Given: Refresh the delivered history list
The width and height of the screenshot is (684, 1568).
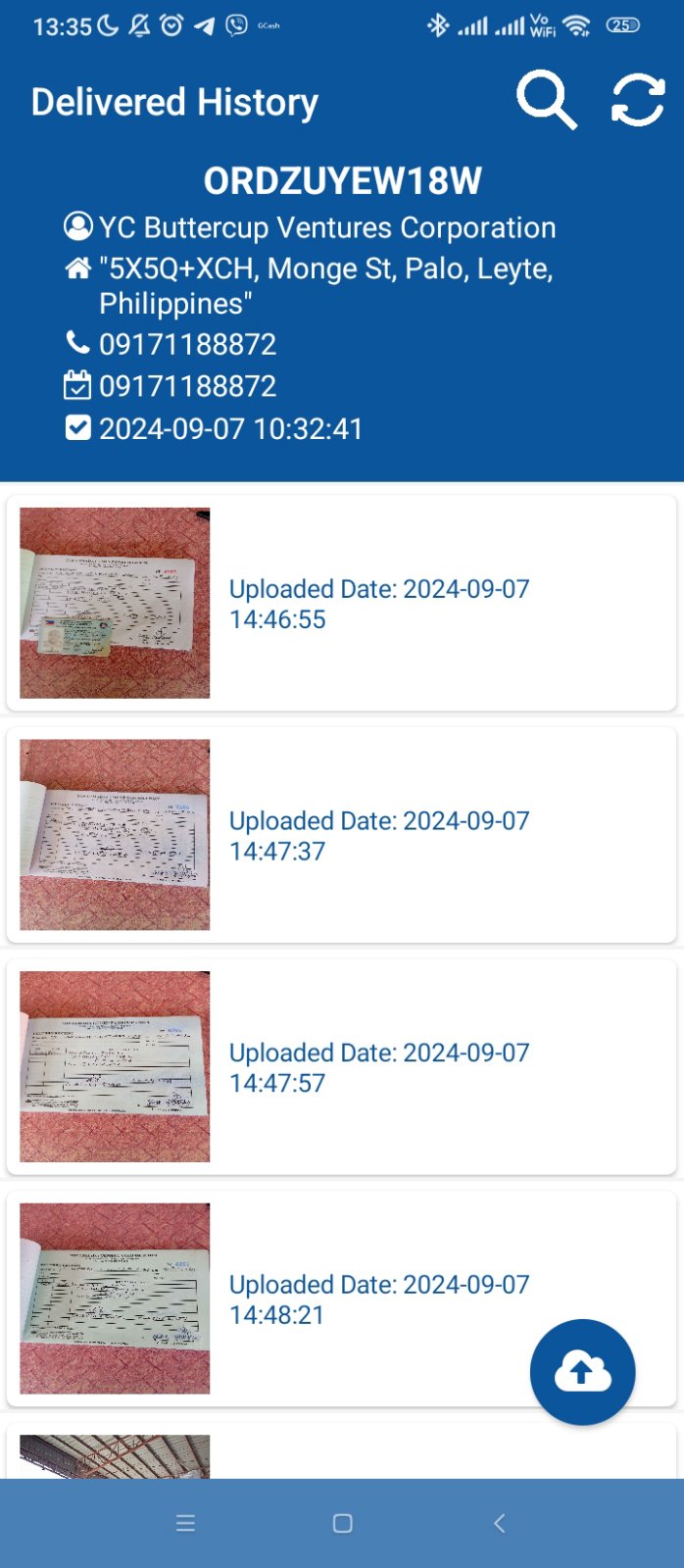Looking at the screenshot, I should point(638,100).
